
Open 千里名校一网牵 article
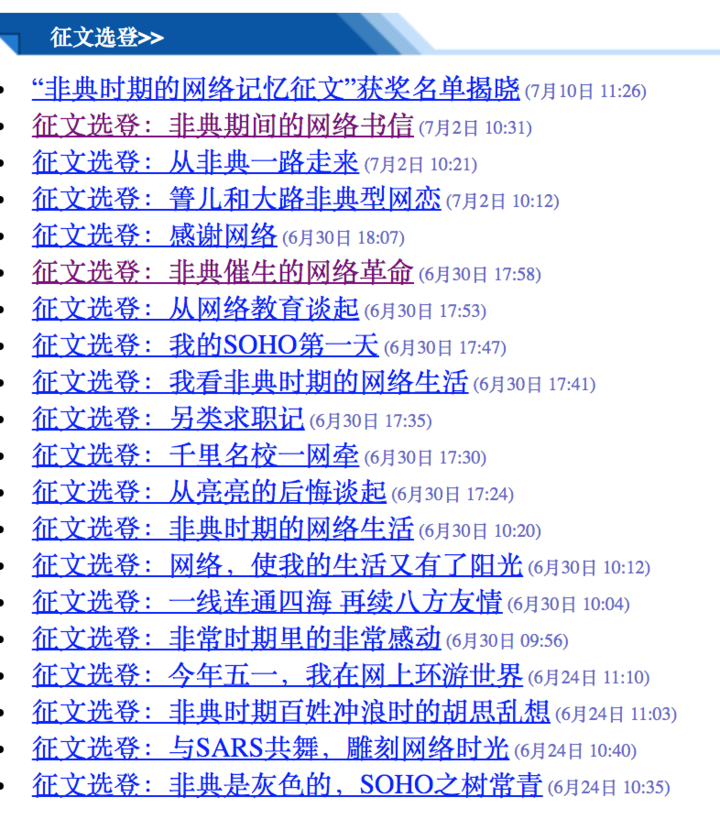195,457
